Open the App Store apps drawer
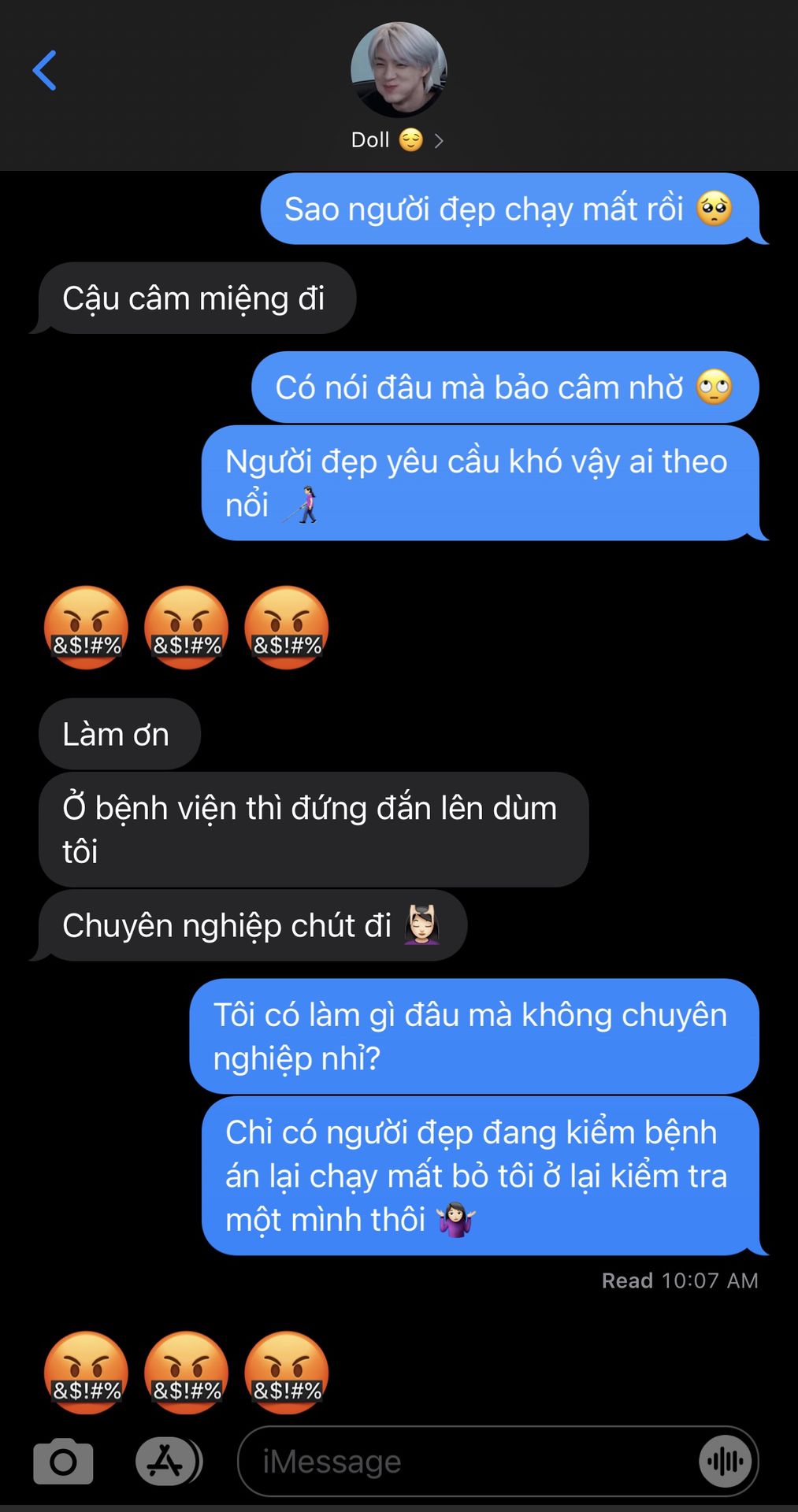 pos(166,1462)
